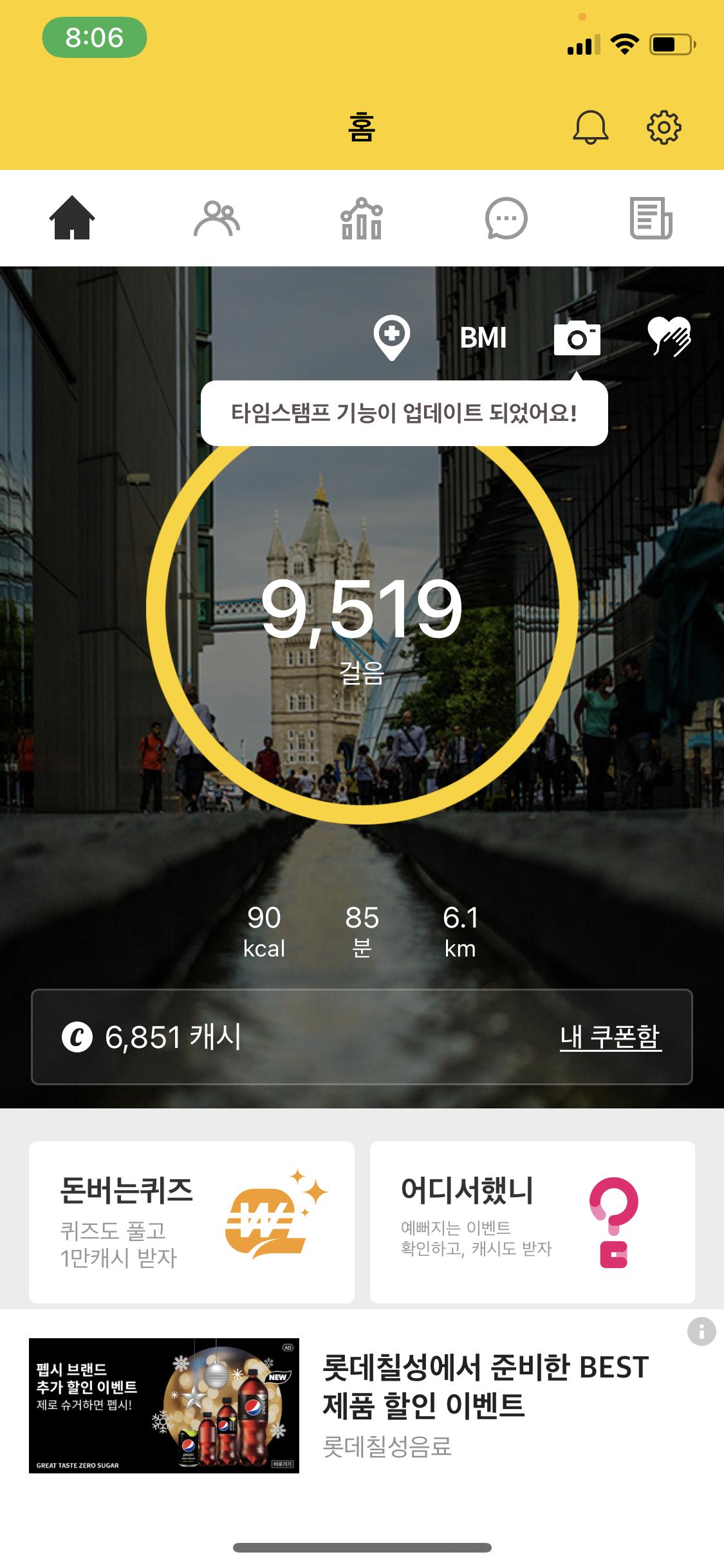Tap the heart with hand icon

tap(669, 337)
